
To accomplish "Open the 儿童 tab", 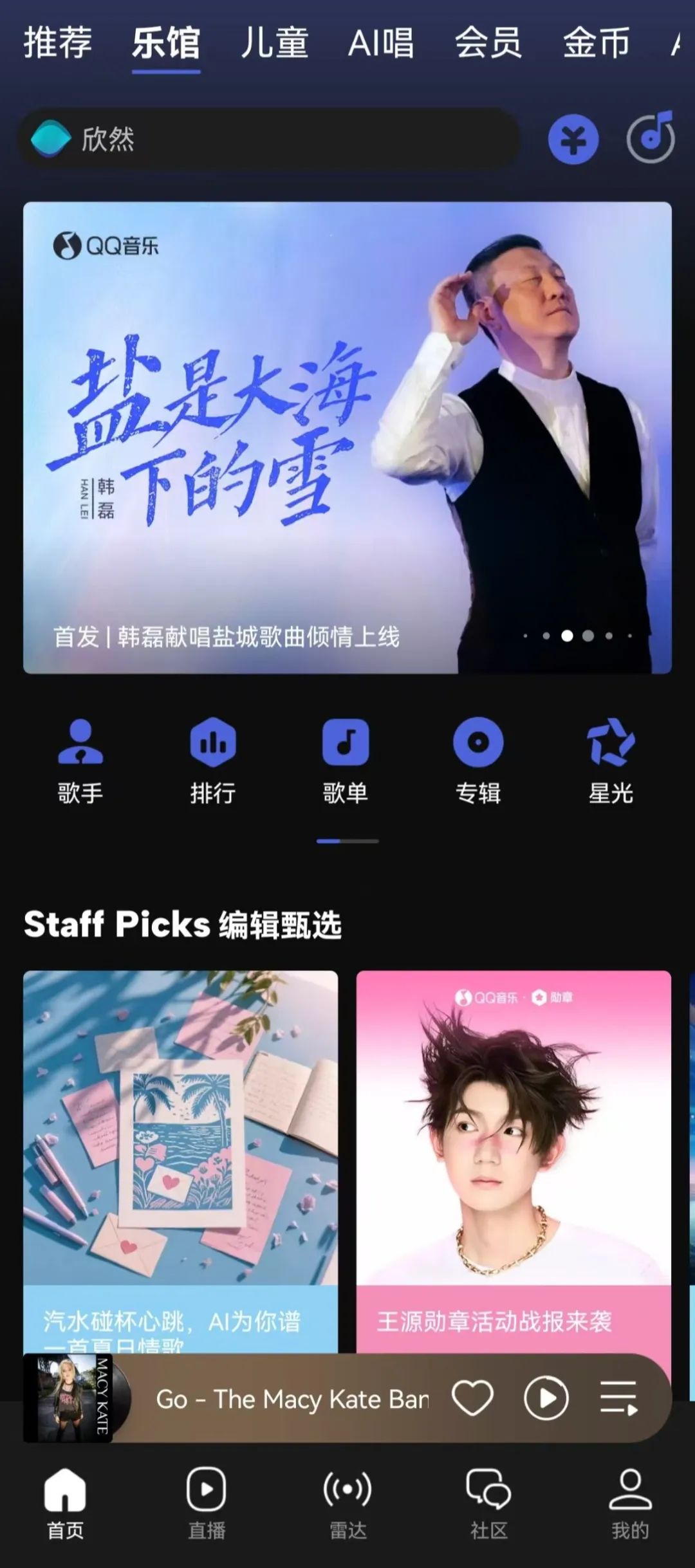I will click(x=274, y=43).
